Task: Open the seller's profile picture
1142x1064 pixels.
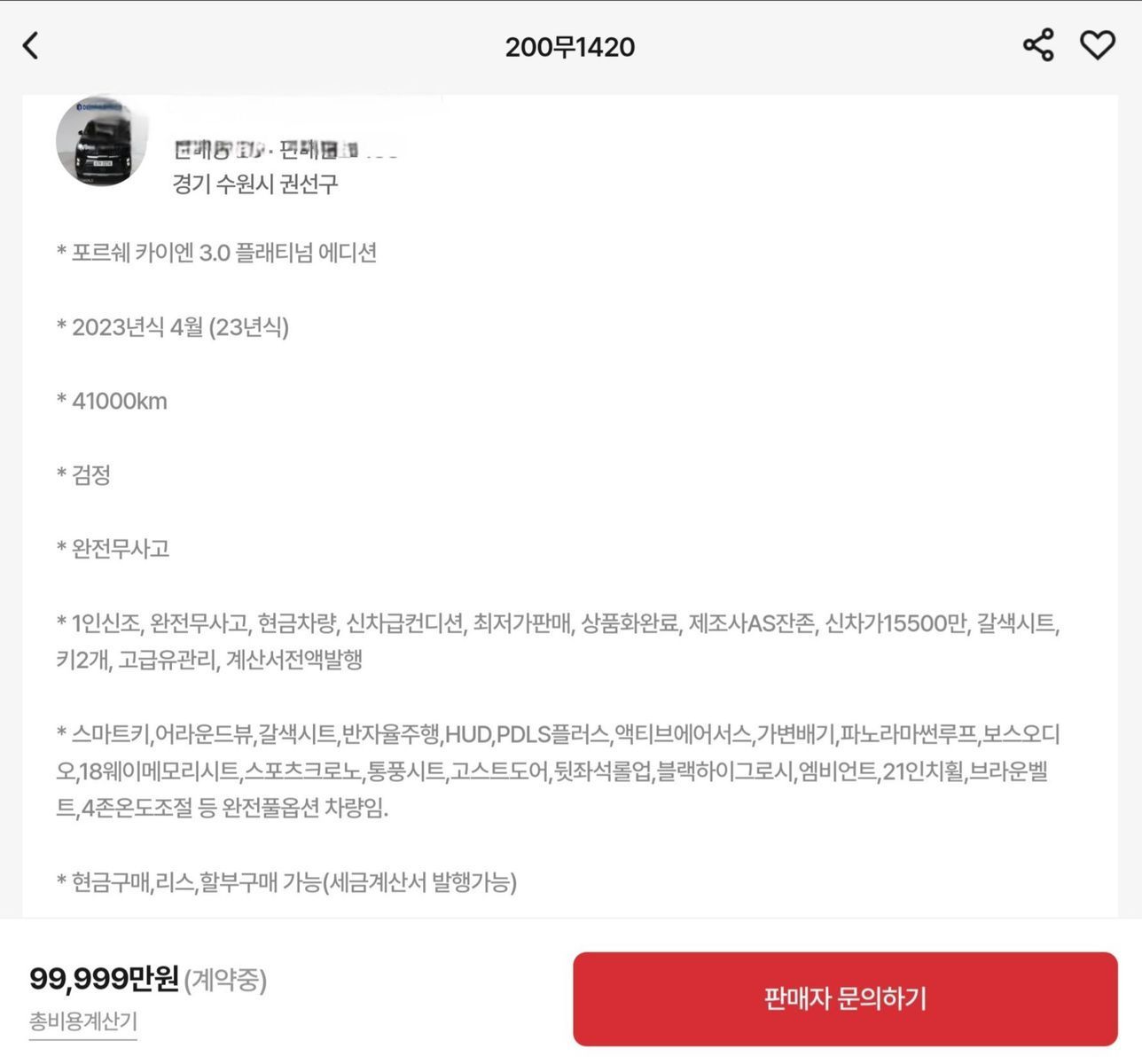Action: (102, 142)
